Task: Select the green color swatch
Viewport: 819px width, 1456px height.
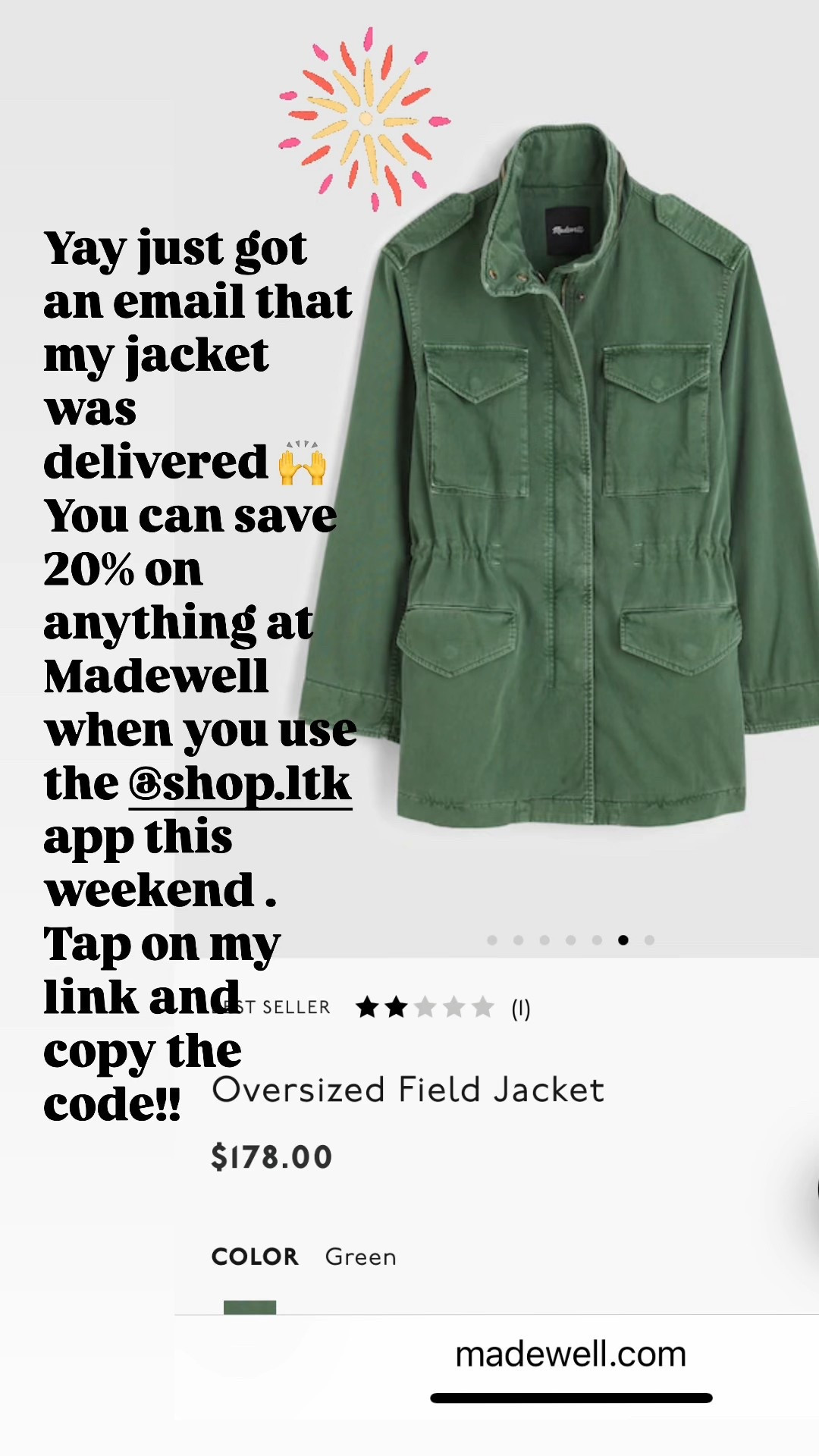Action: pos(249,1307)
